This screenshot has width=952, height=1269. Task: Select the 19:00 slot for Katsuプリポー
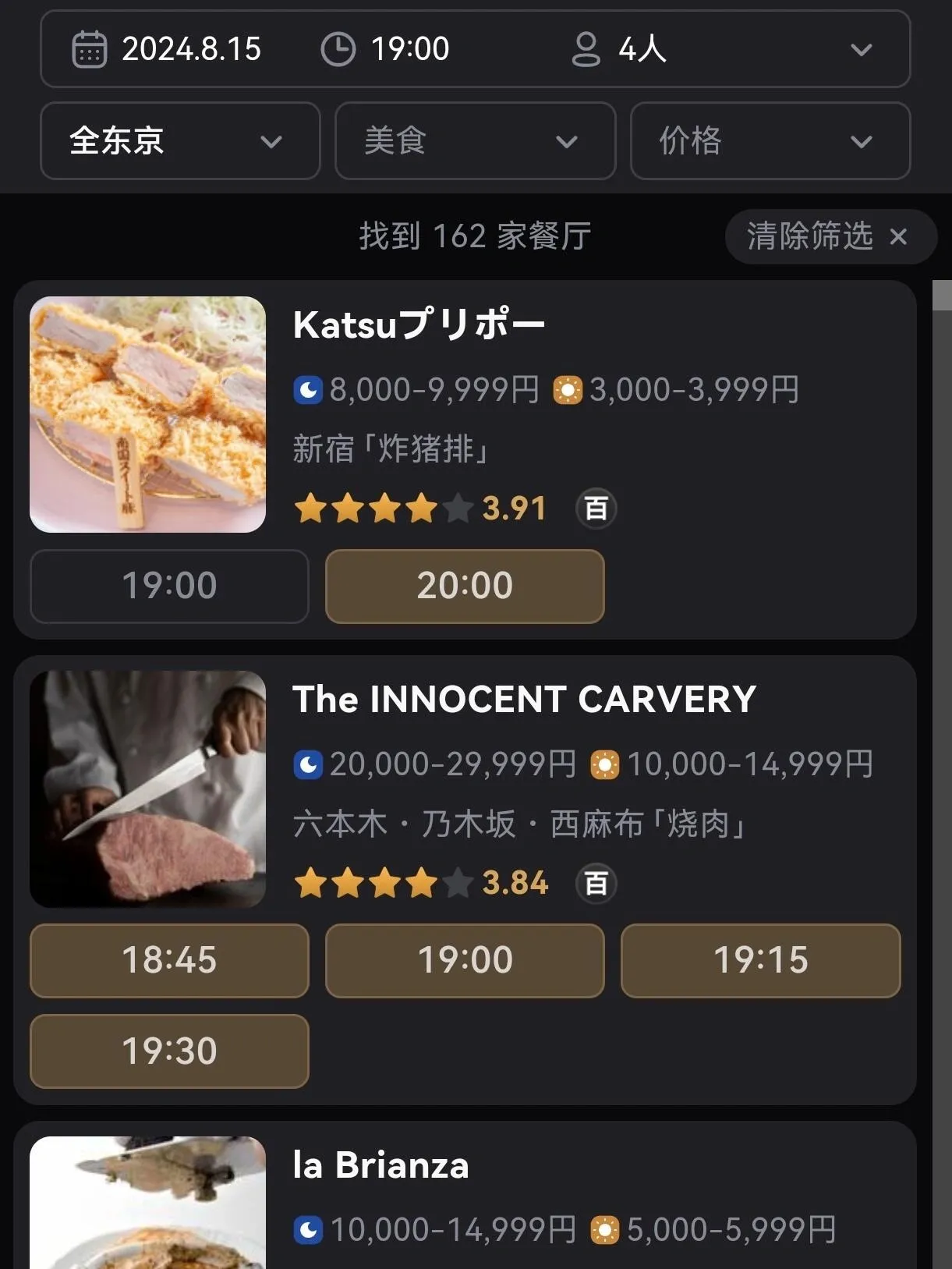(169, 586)
